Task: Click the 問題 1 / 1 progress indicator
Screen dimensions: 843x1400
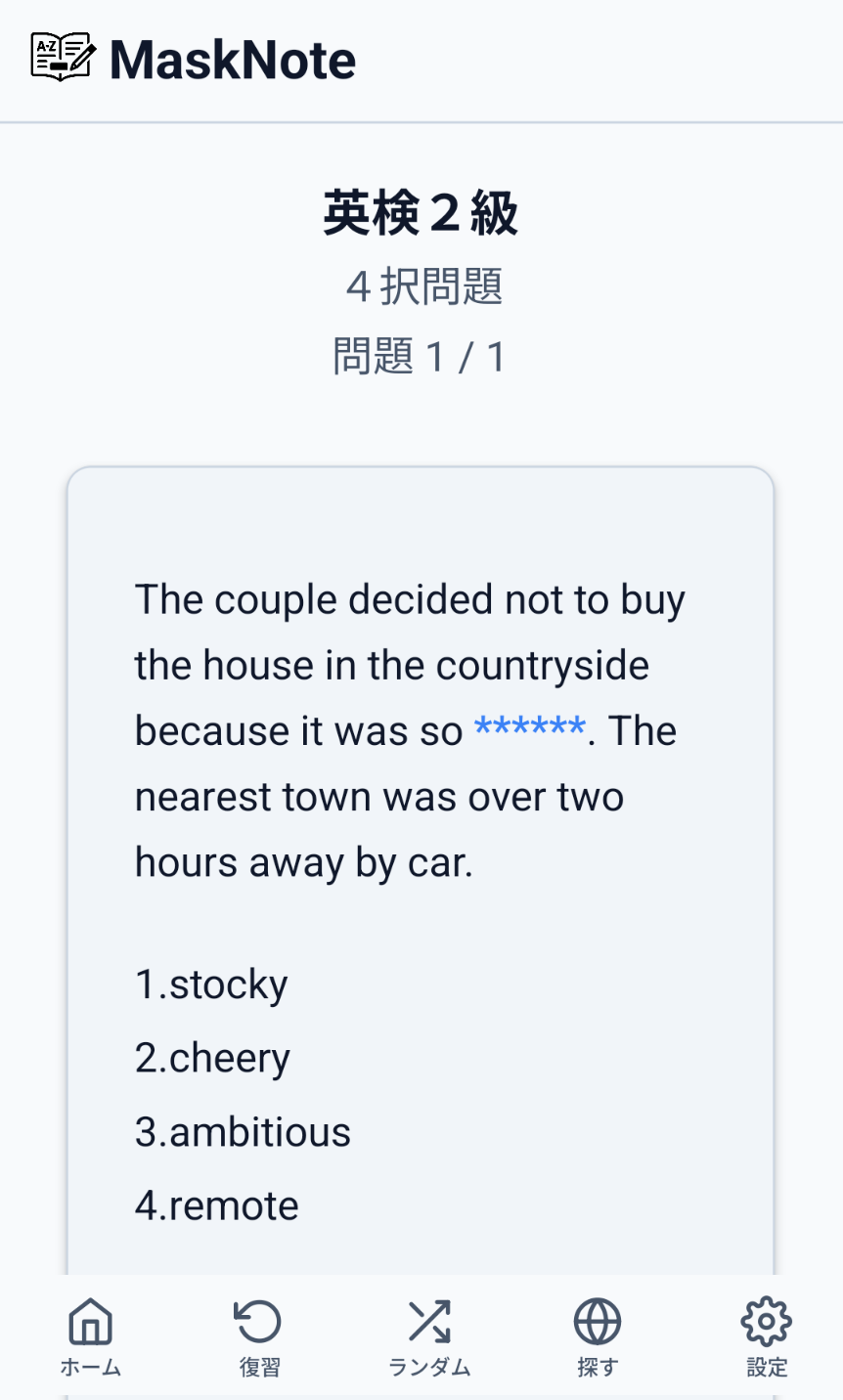Action: (x=421, y=357)
